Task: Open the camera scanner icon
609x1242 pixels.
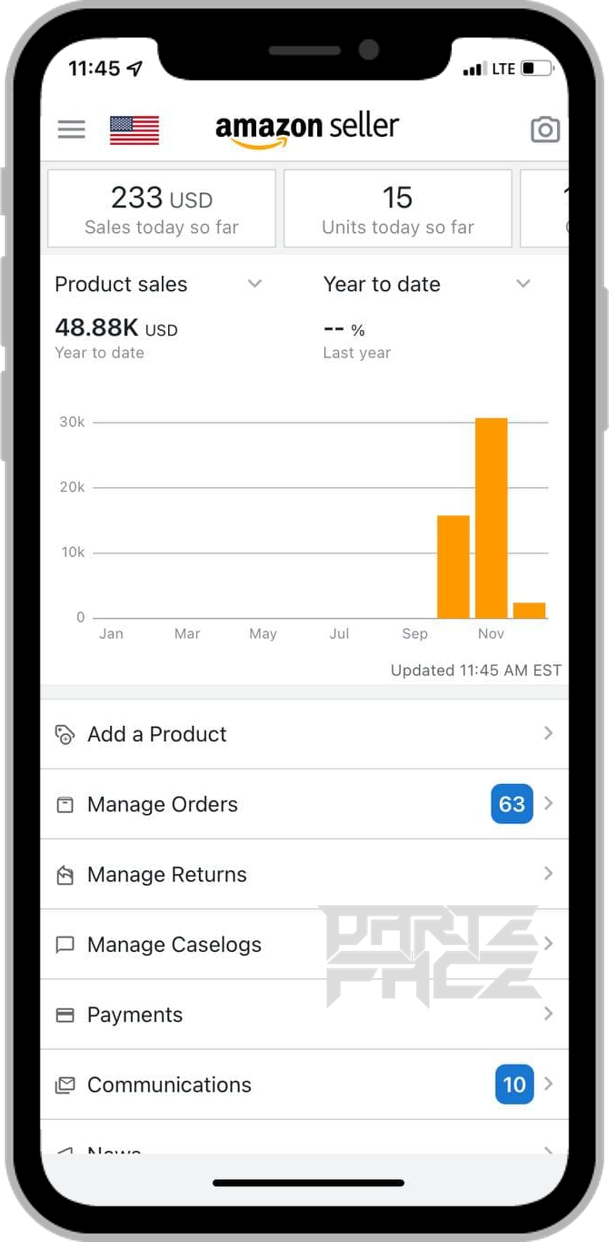Action: click(x=544, y=130)
